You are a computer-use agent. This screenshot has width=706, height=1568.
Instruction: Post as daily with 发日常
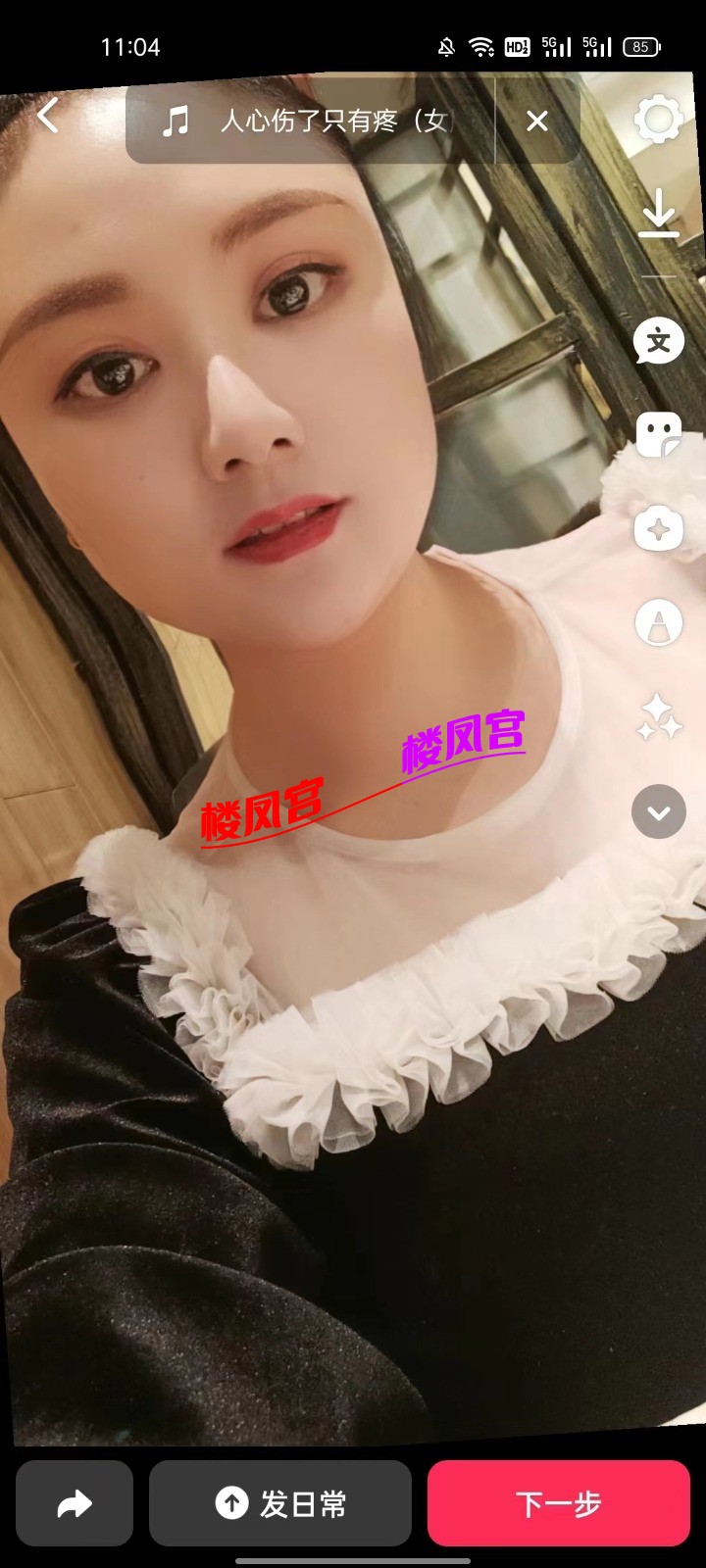tap(280, 1503)
